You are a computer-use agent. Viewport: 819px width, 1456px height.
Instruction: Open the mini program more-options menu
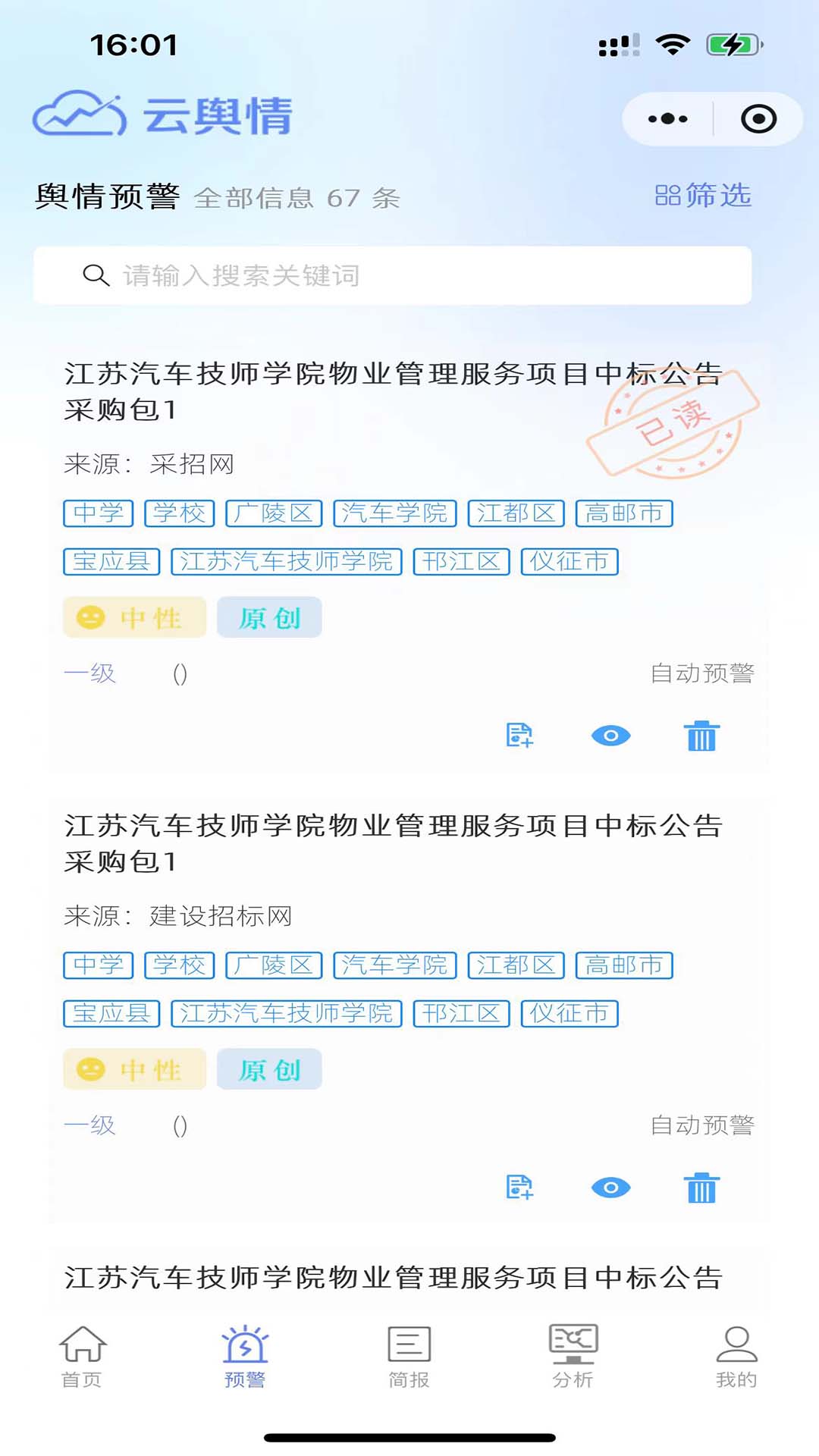pyautogui.click(x=667, y=119)
